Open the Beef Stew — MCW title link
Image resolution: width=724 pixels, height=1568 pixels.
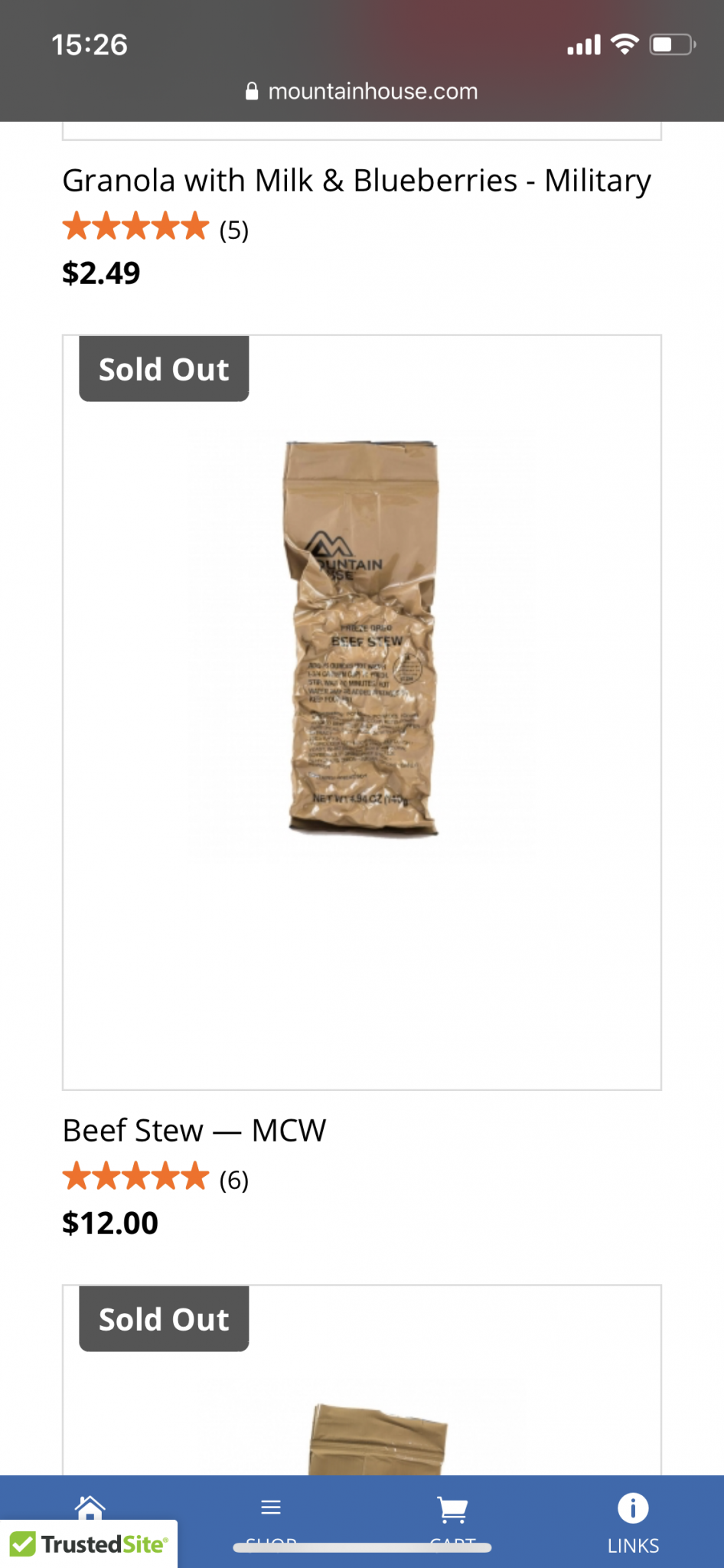click(x=194, y=1130)
